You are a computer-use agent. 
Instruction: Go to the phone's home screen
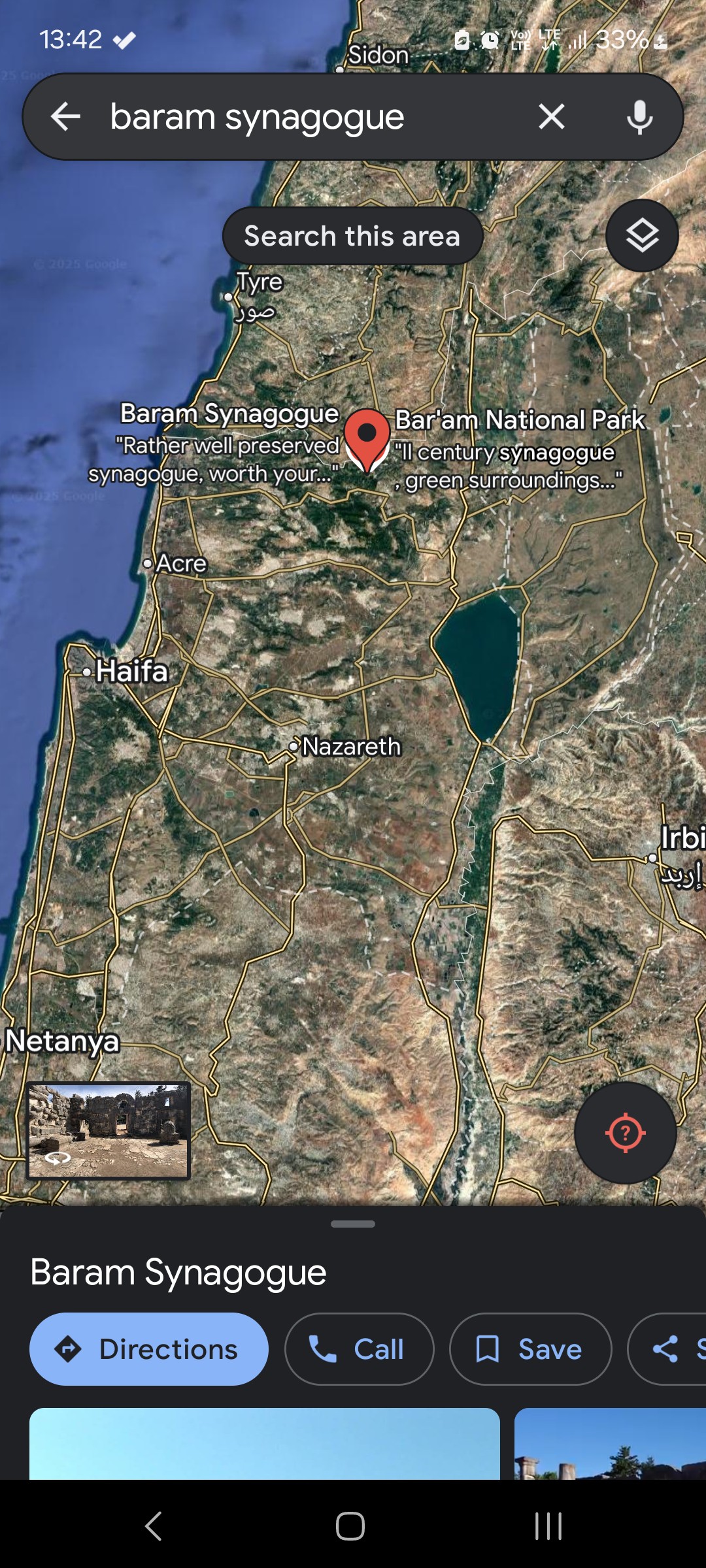coord(350,1526)
